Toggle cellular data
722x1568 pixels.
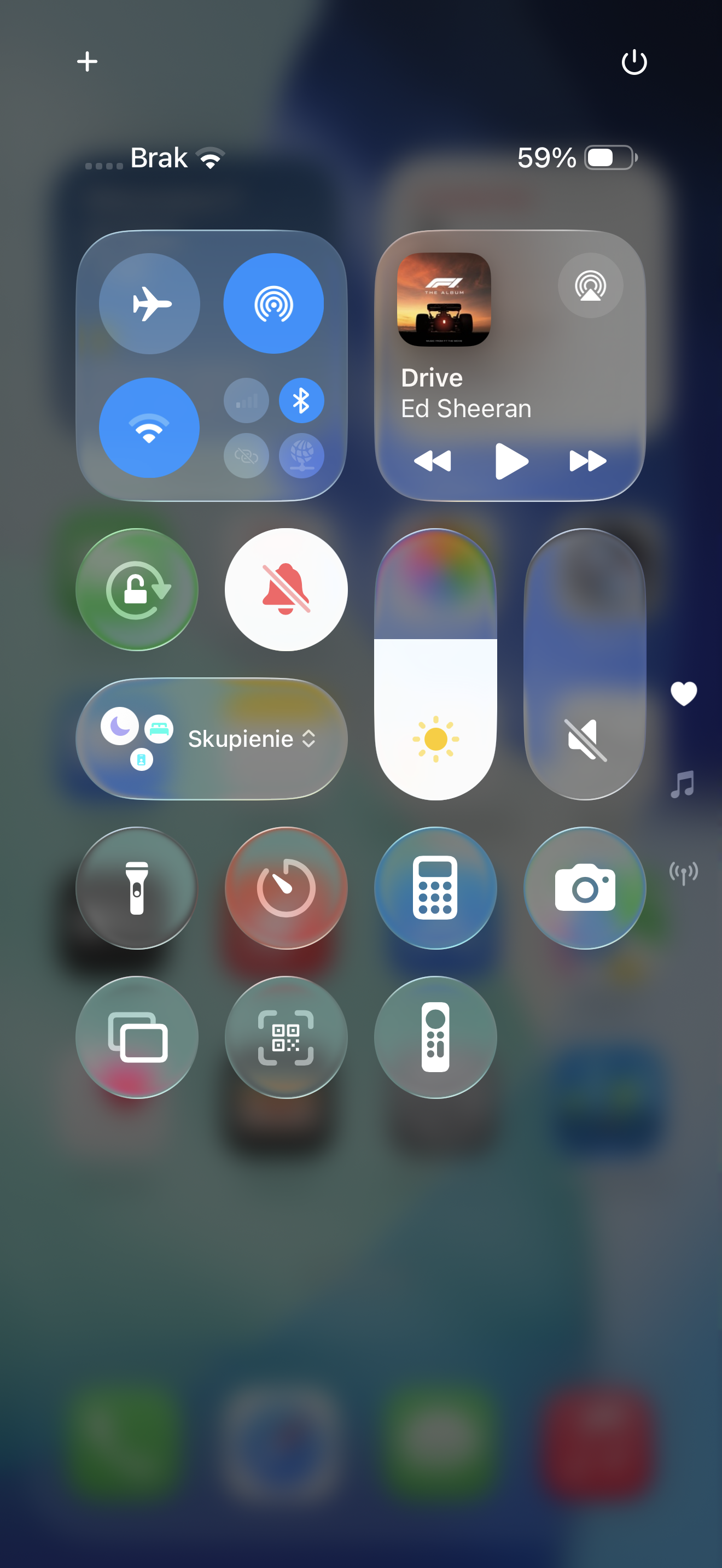tap(246, 401)
